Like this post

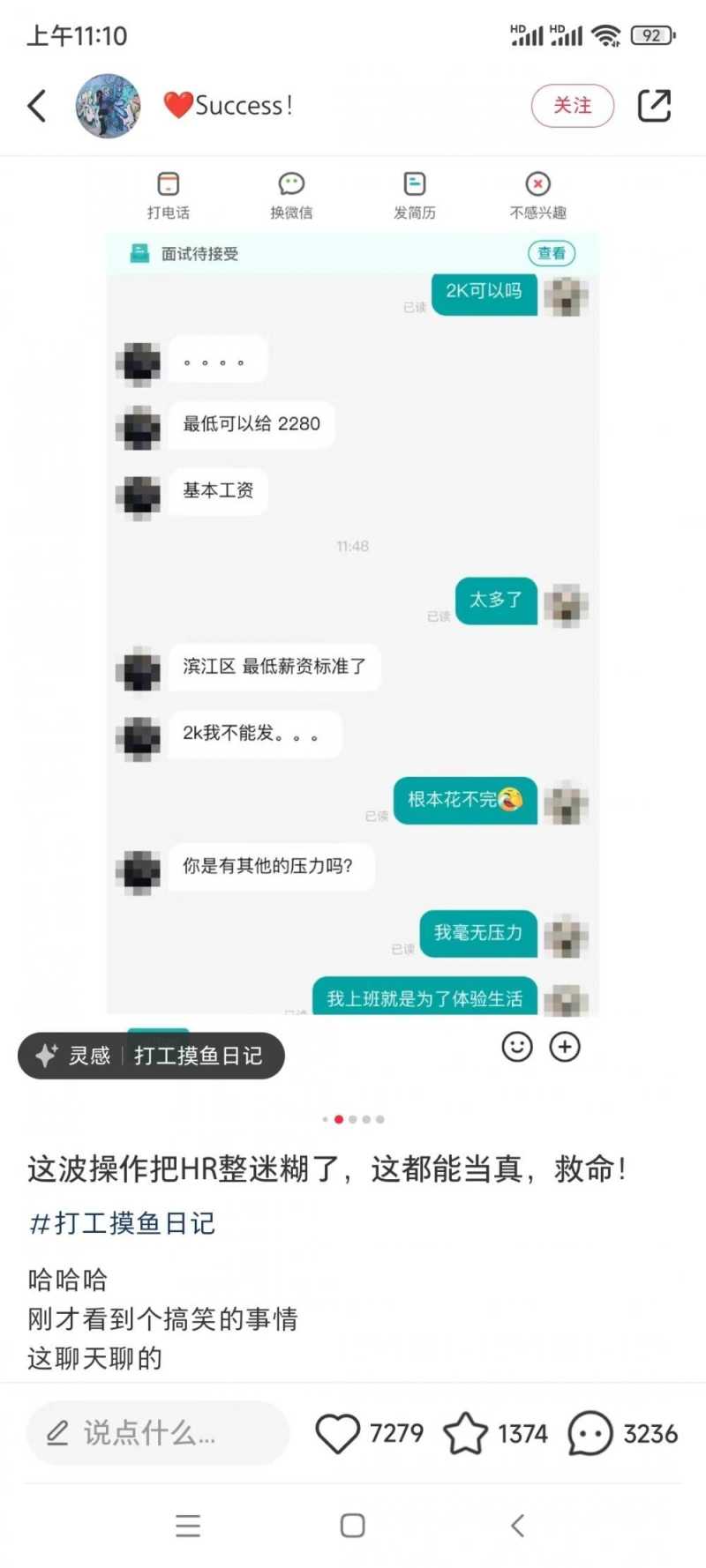338,1433
